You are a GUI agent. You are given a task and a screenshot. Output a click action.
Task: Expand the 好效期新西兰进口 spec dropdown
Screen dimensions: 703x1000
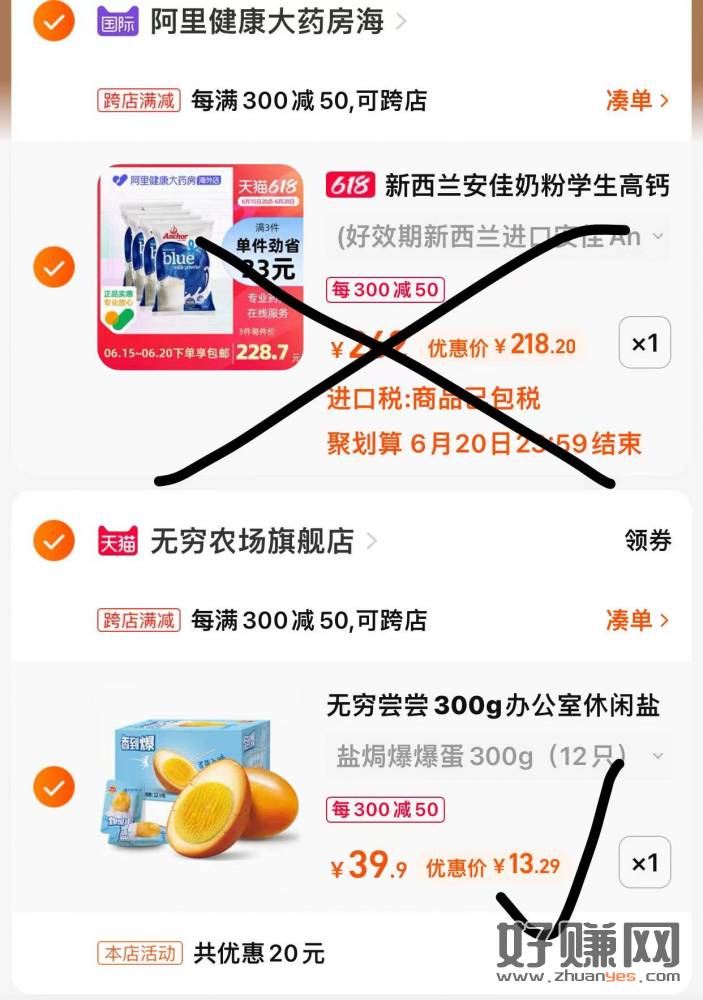[498, 237]
